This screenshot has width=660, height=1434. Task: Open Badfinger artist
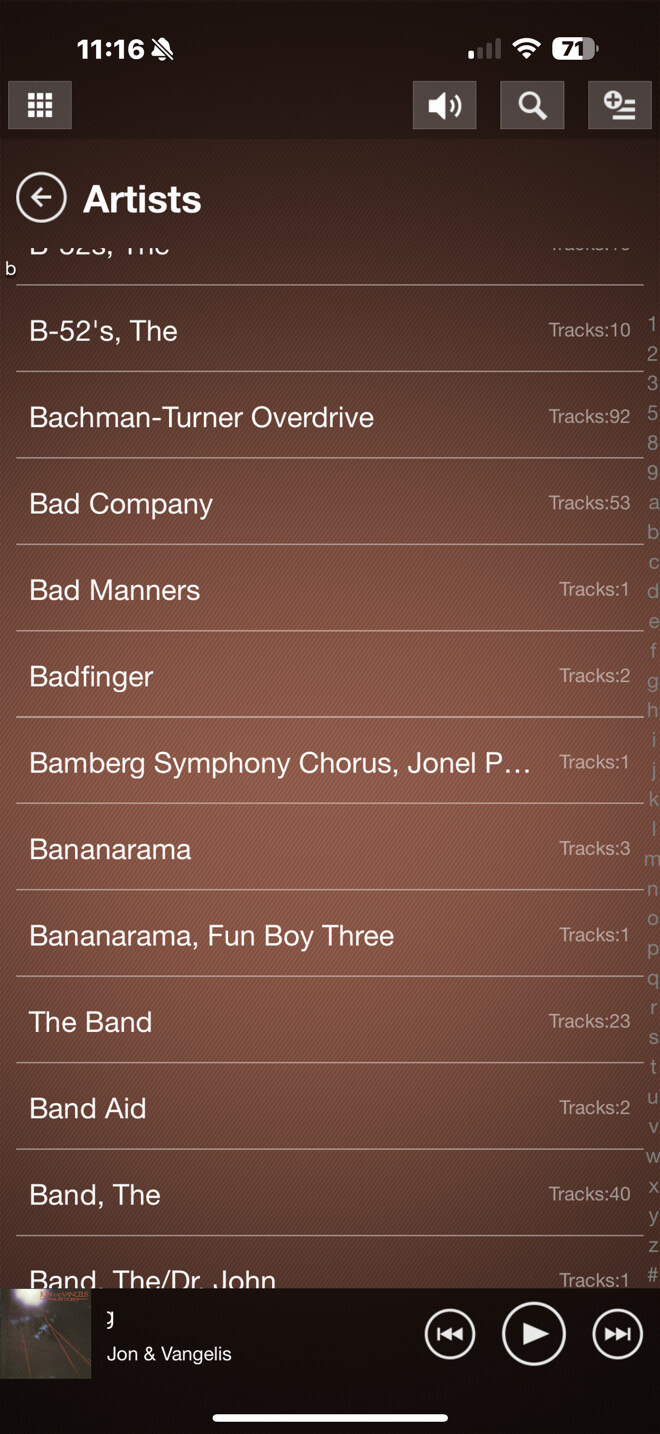pyautogui.click(x=330, y=675)
